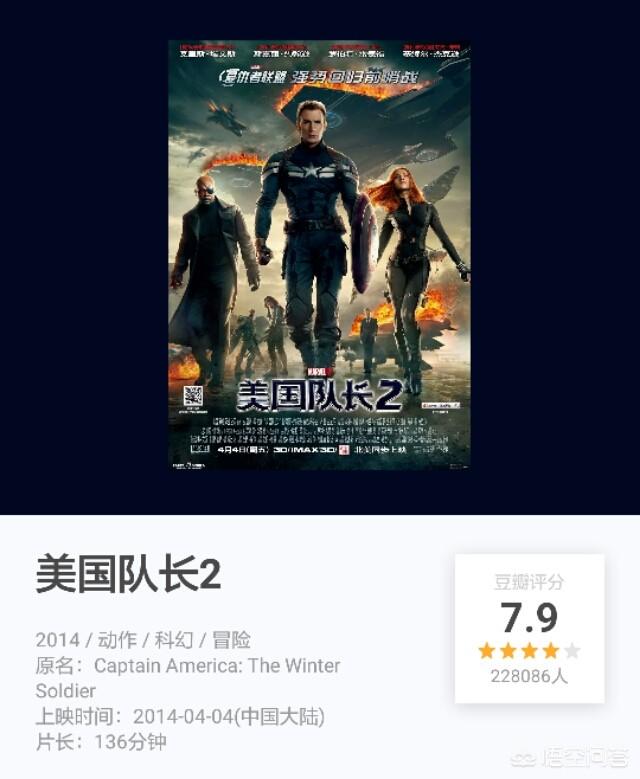Open the 美国队长2 movie poster

click(319, 255)
